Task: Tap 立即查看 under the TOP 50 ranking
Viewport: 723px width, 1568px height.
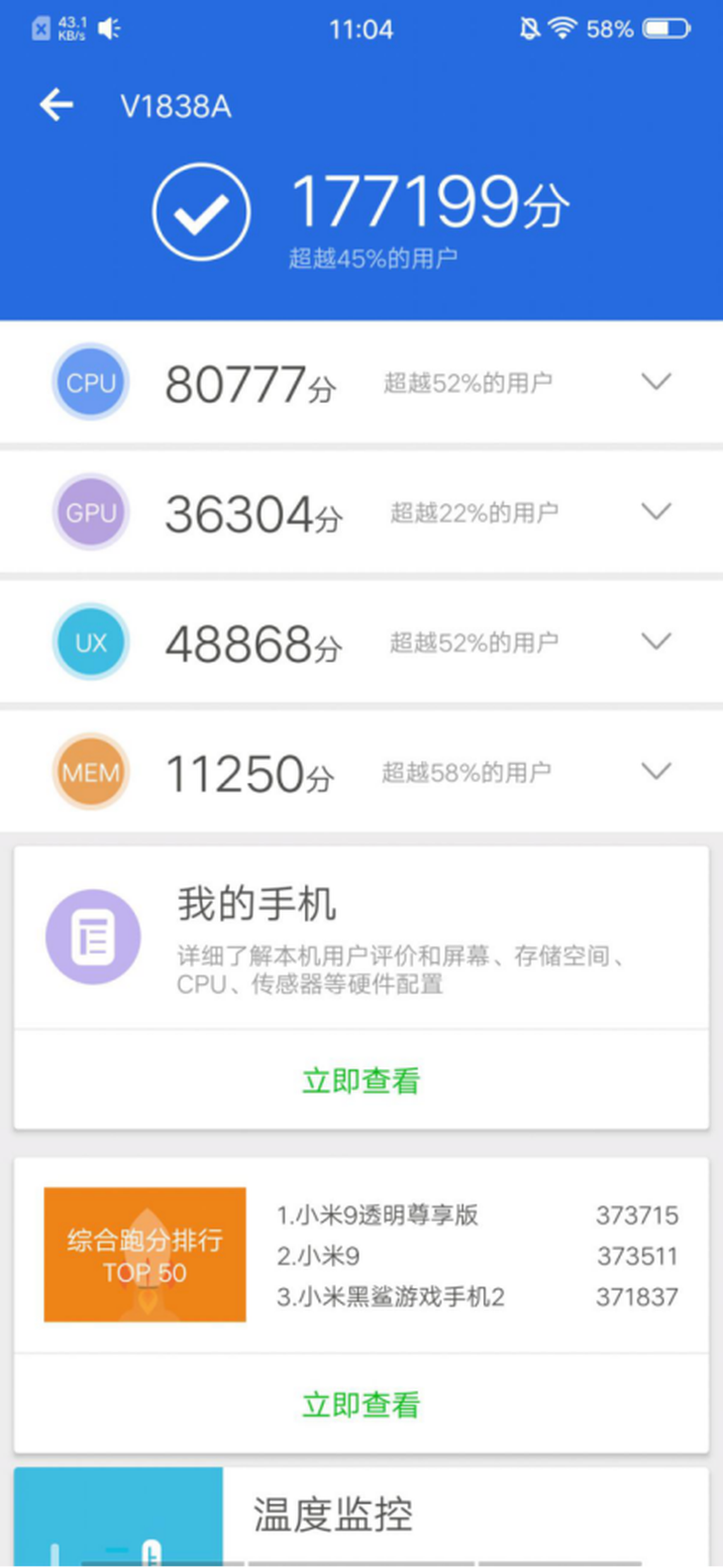Action: [361, 1404]
